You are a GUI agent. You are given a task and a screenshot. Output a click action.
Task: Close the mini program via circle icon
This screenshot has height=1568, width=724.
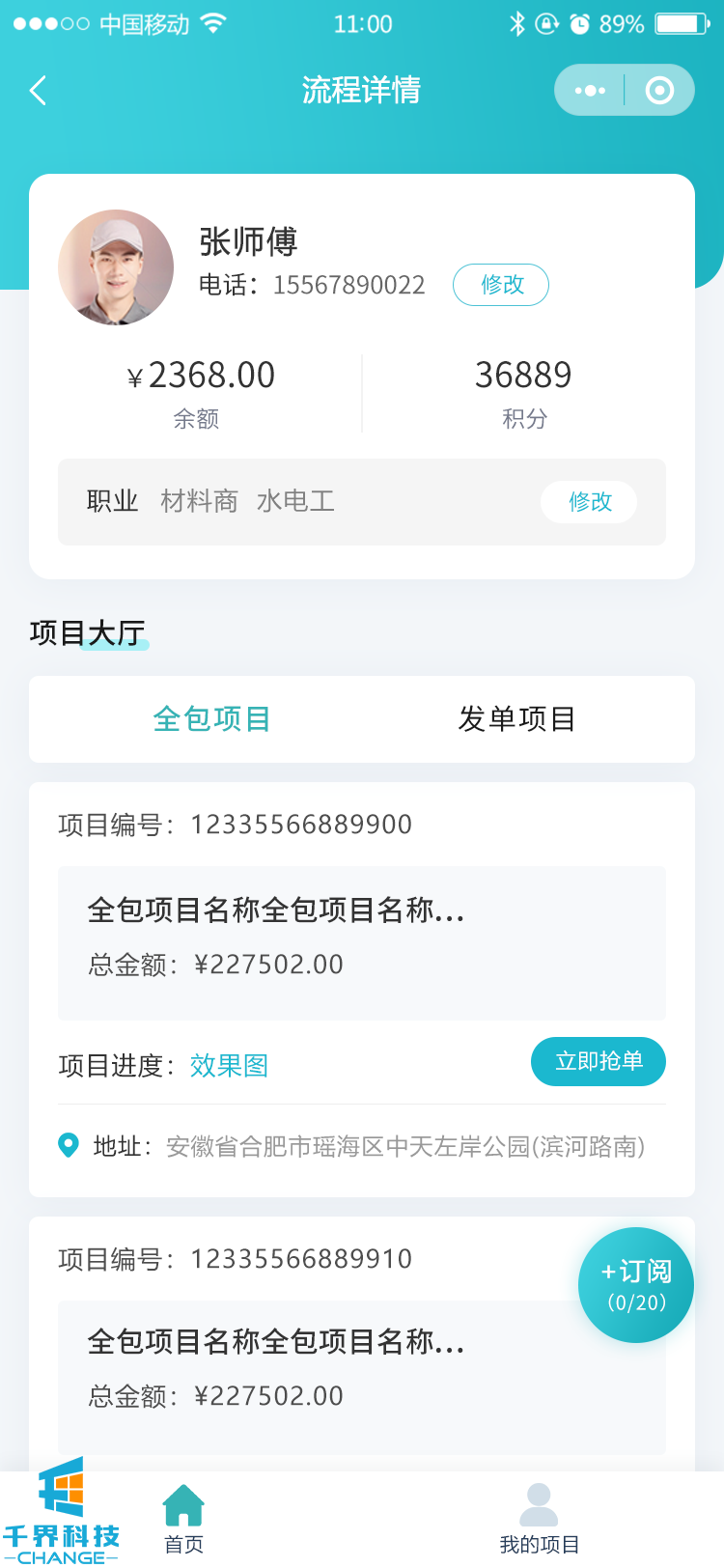pos(659,91)
